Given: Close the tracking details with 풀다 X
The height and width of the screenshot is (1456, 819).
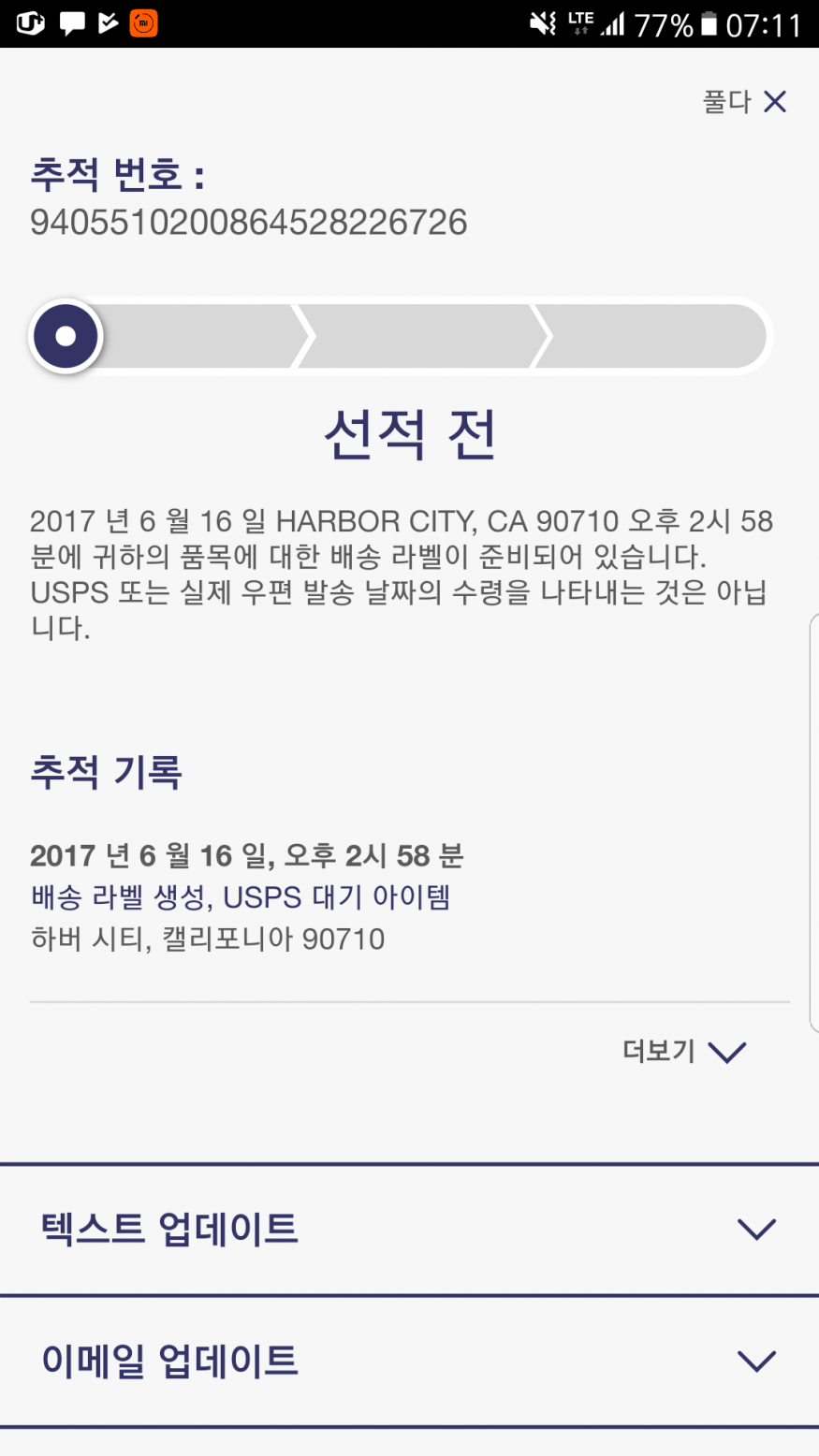Looking at the screenshot, I should (x=745, y=101).
